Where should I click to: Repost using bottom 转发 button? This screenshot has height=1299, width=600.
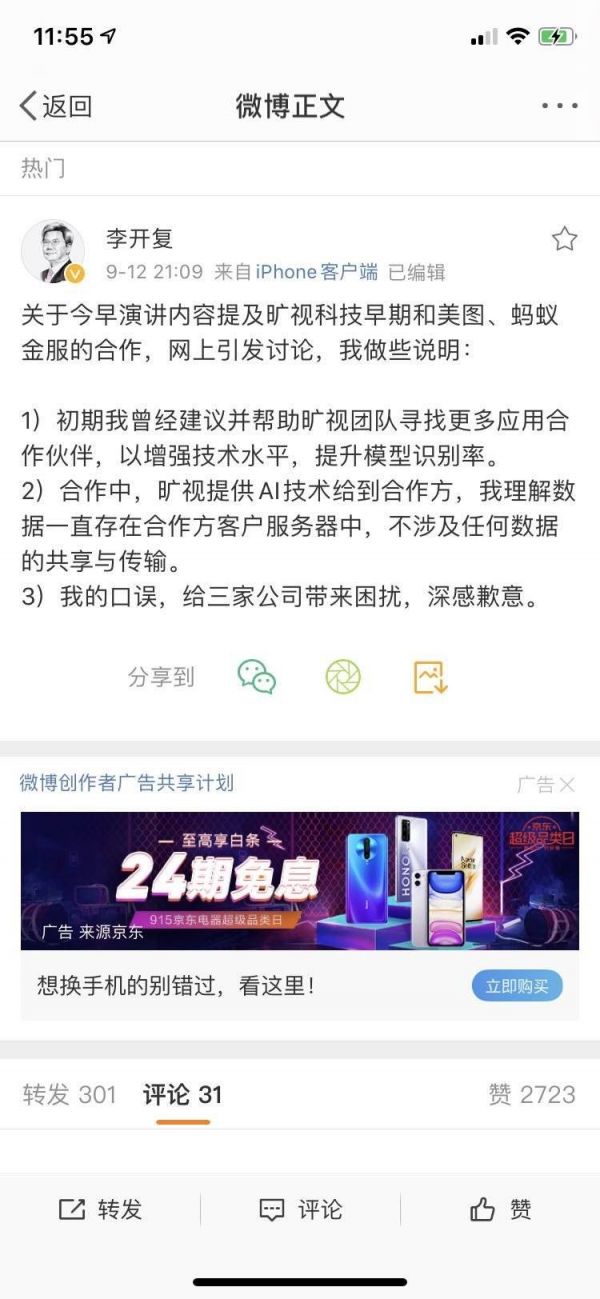click(100, 1210)
